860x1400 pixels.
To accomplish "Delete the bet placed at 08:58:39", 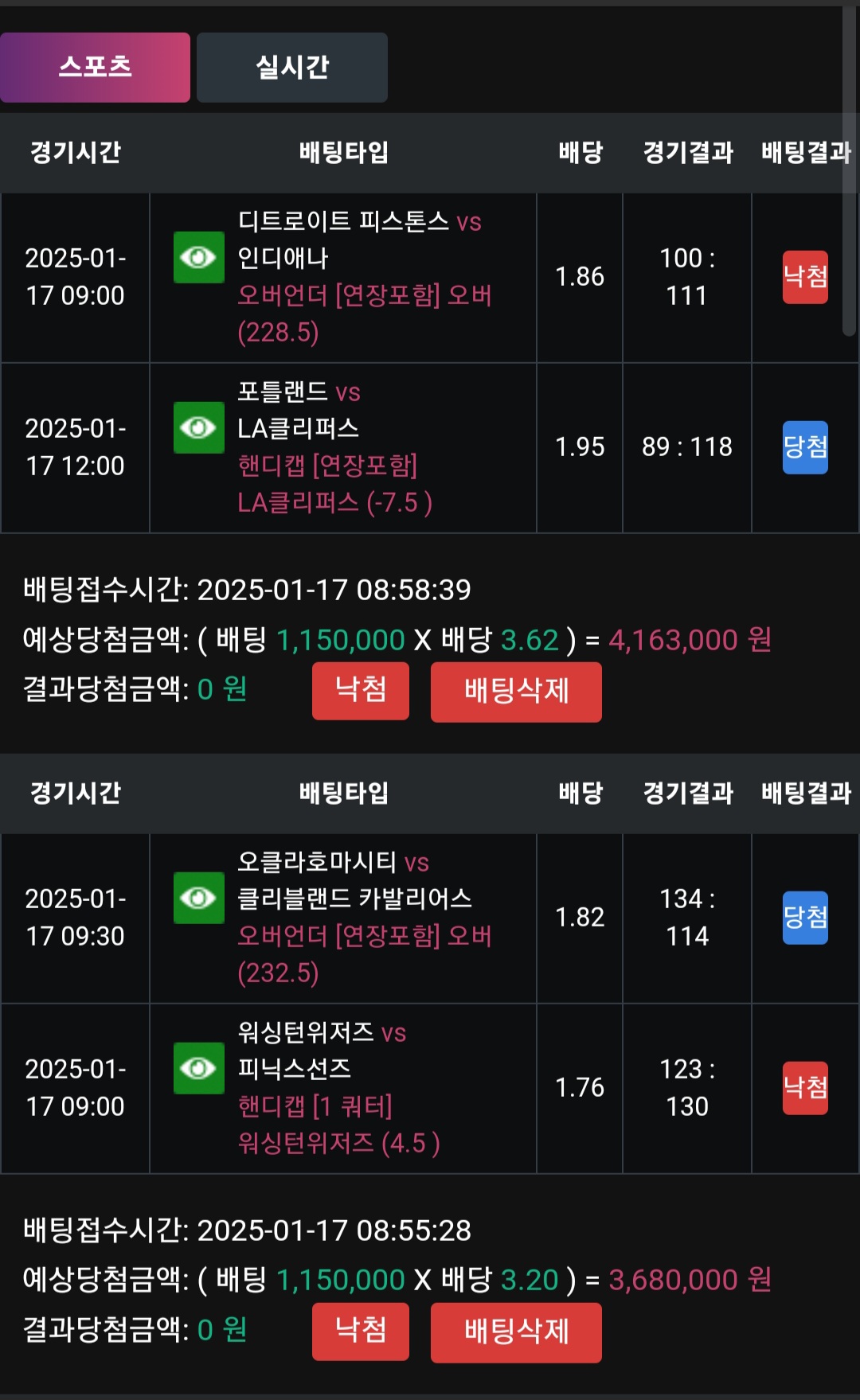I will [516, 691].
